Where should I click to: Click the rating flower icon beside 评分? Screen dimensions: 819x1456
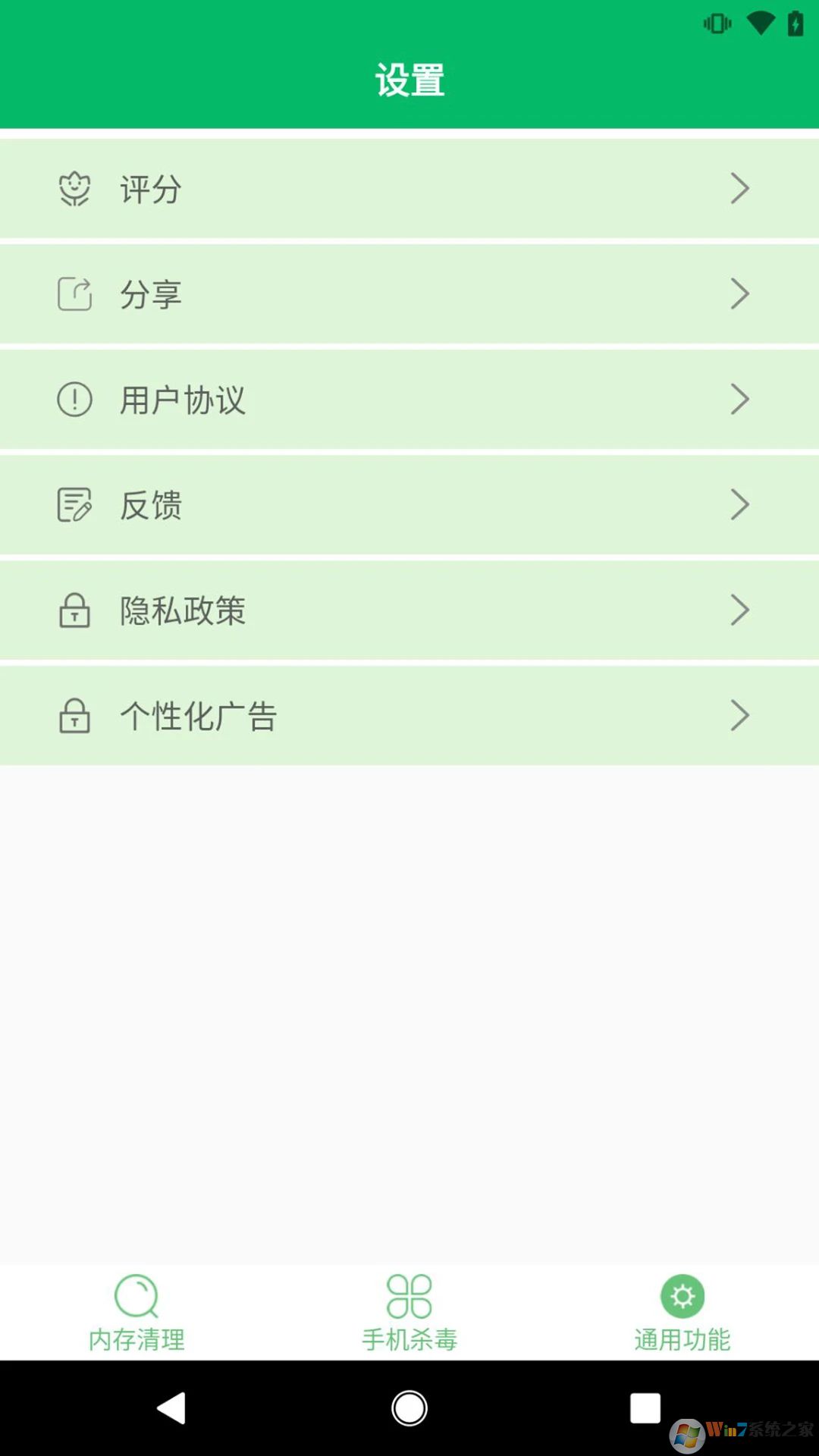point(73,188)
